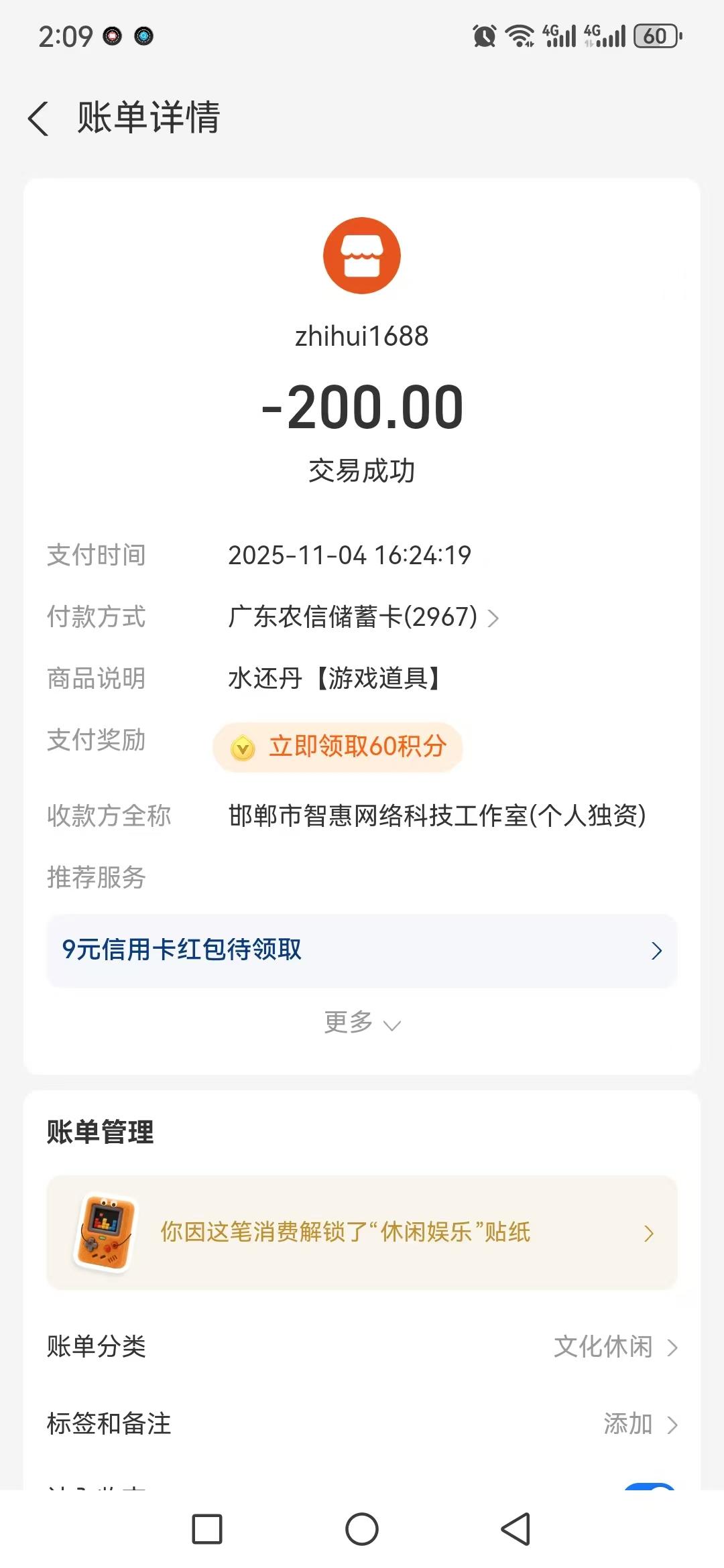The width and height of the screenshot is (724, 1568).
Task: Open the 休闲娱乐 sticker banner
Action: point(362,1232)
